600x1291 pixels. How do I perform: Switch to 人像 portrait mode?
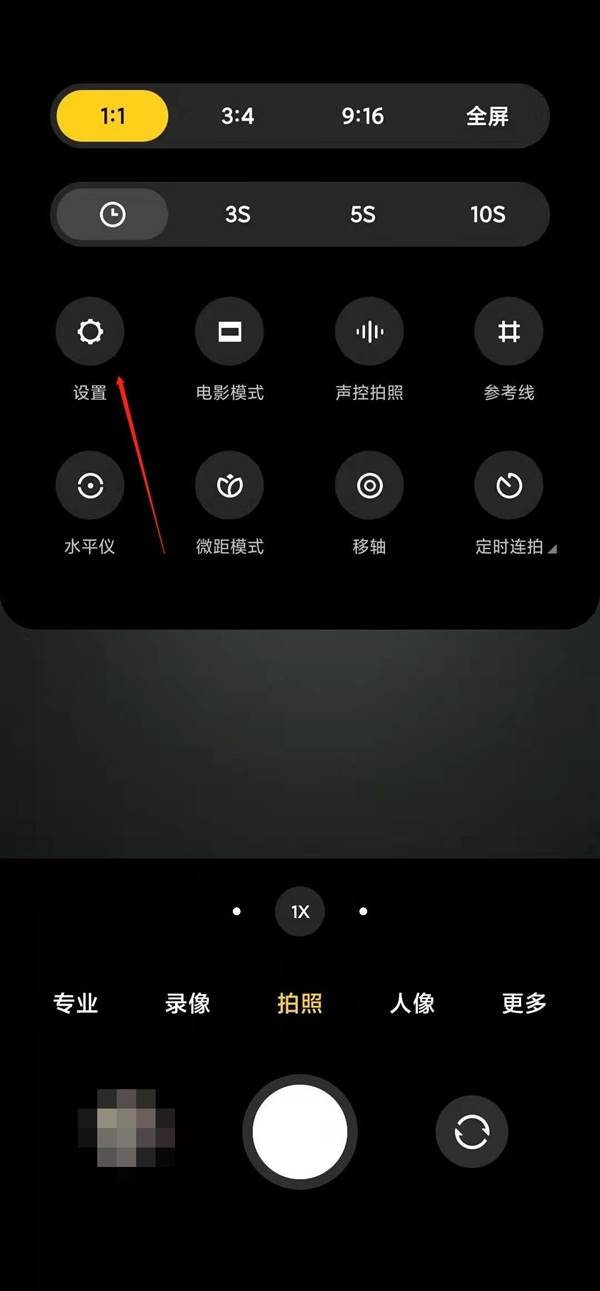412,1003
